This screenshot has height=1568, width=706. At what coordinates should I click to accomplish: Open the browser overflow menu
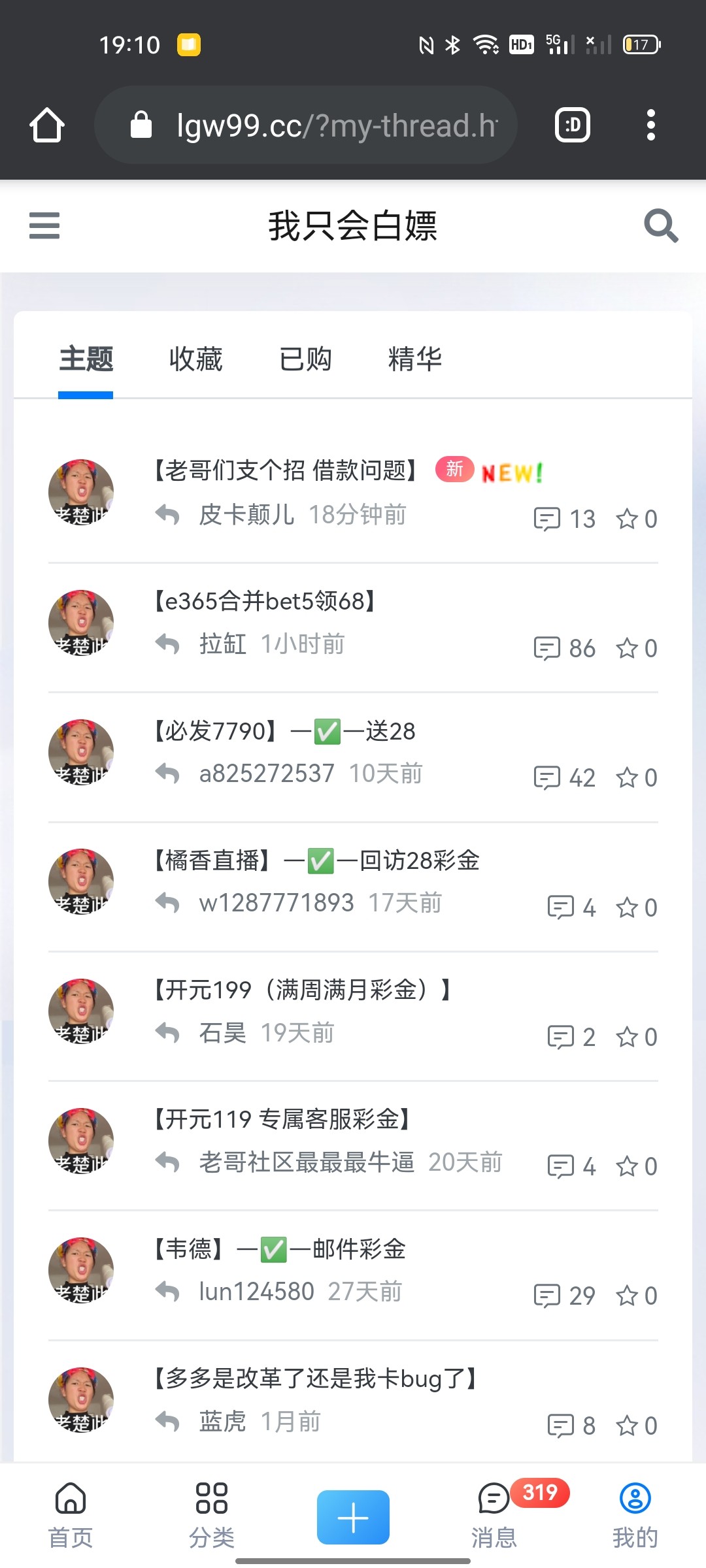650,125
